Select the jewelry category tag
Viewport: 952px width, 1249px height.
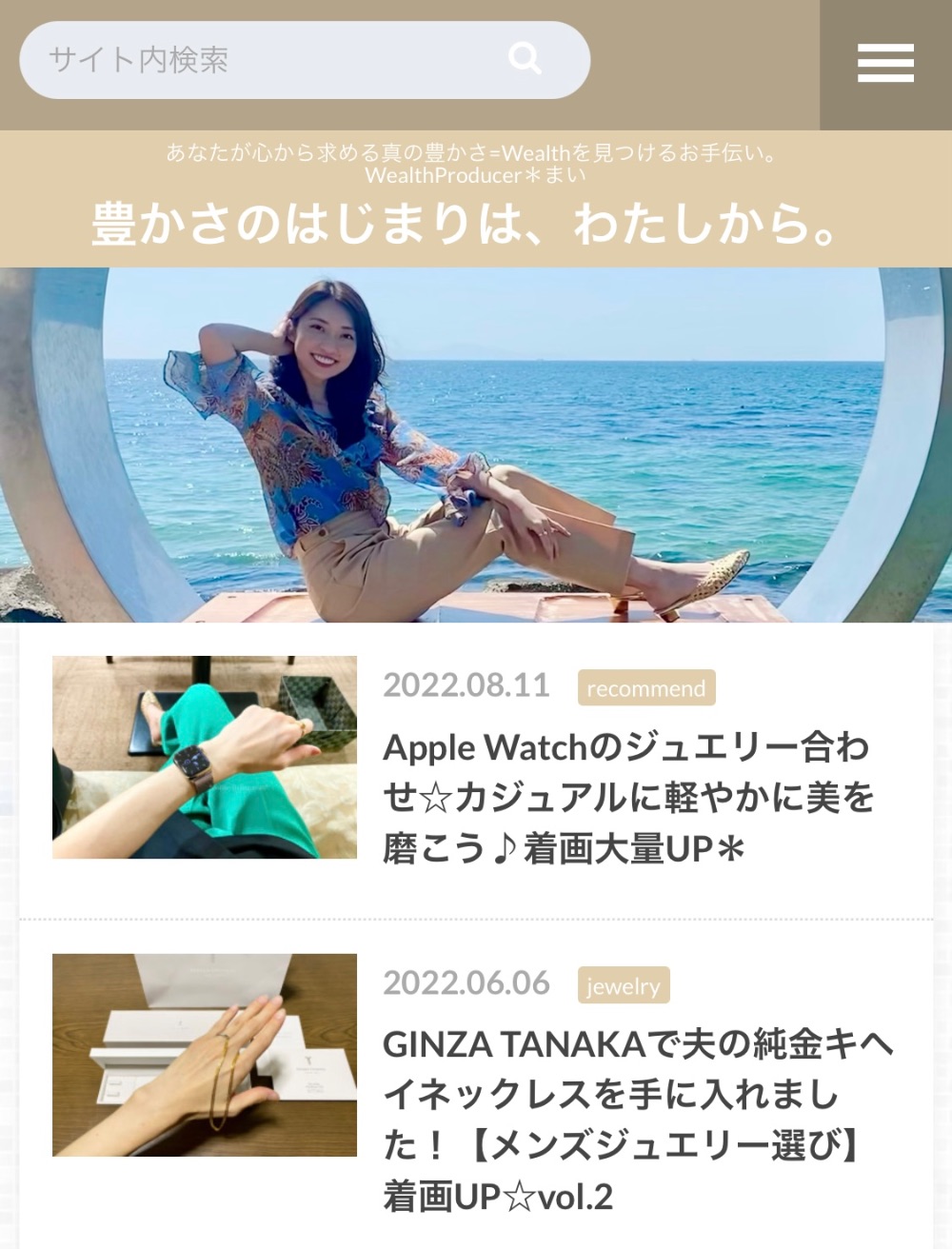[x=624, y=986]
